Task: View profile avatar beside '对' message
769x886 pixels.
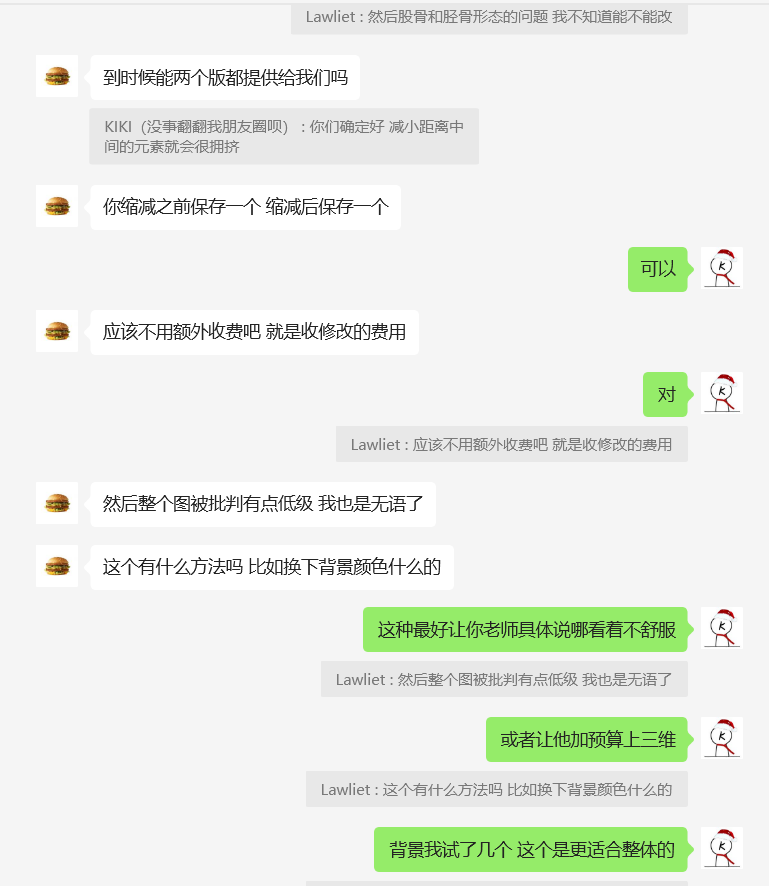Action: pos(722,394)
